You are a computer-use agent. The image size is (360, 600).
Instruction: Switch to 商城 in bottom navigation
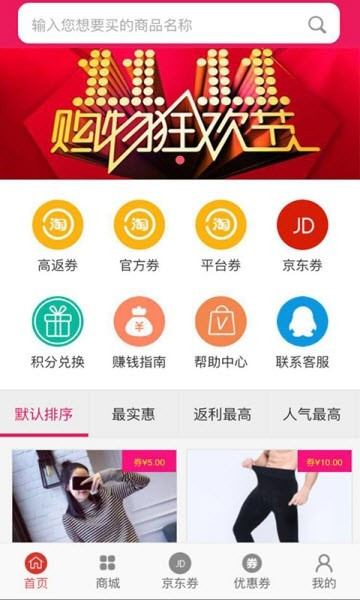pyautogui.click(x=108, y=572)
